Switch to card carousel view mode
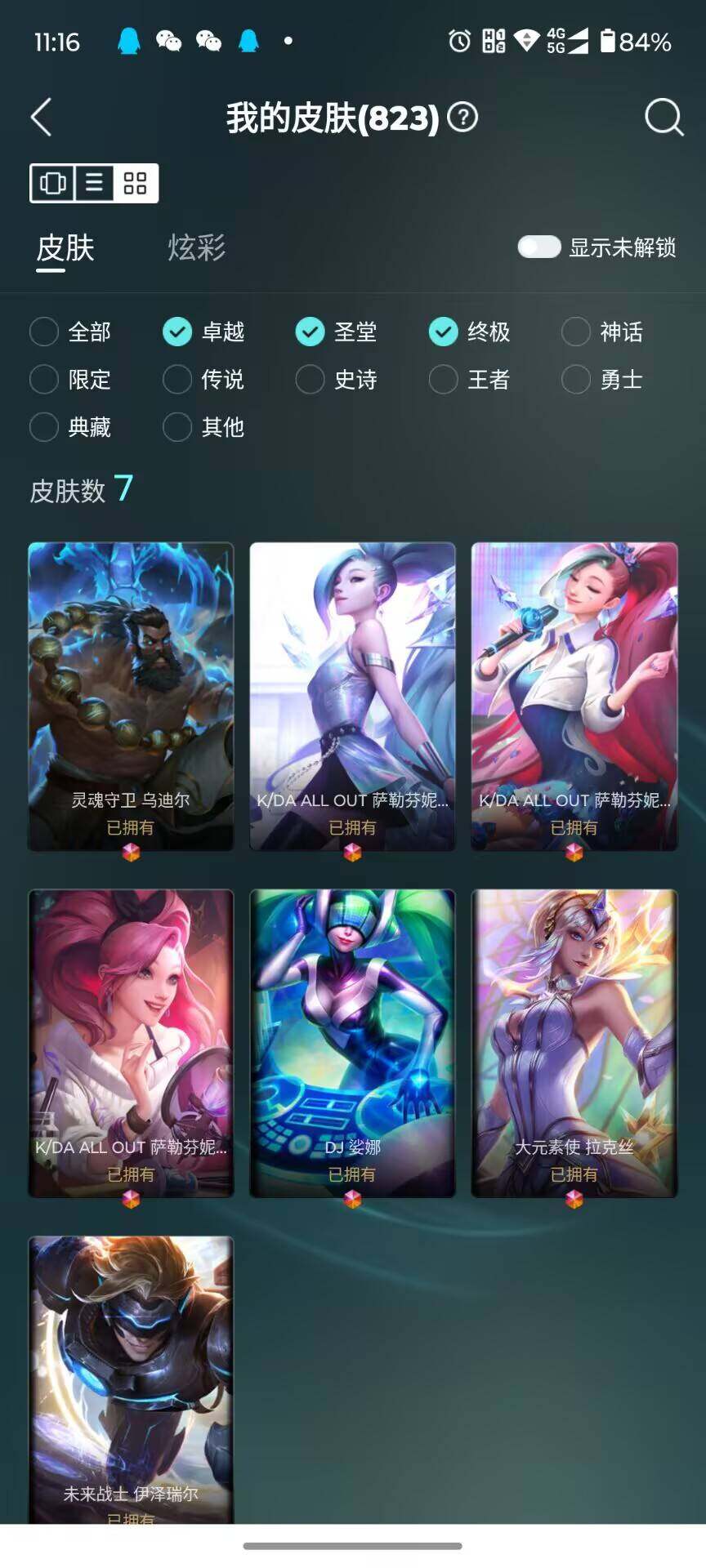The height and width of the screenshot is (1568, 706). click(x=52, y=183)
